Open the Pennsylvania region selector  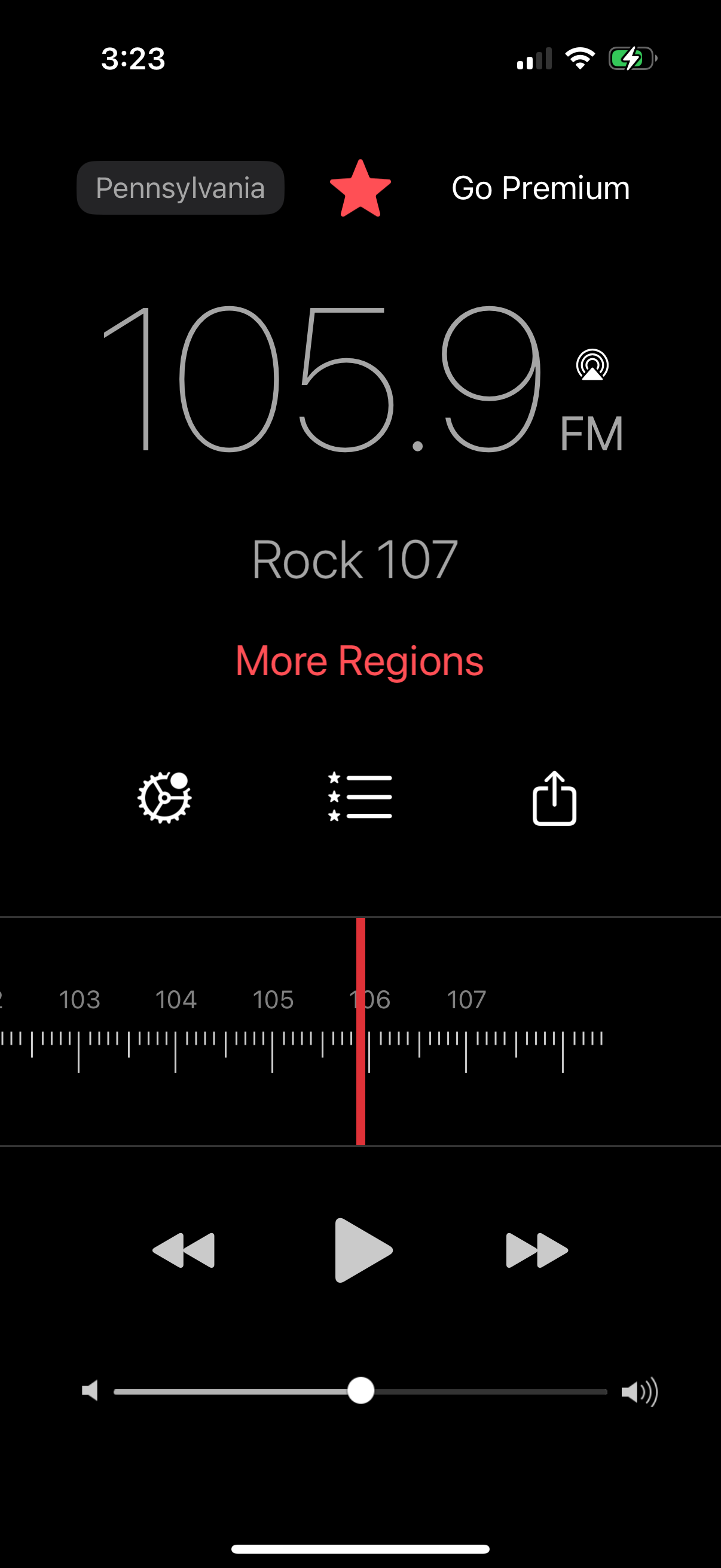[180, 188]
